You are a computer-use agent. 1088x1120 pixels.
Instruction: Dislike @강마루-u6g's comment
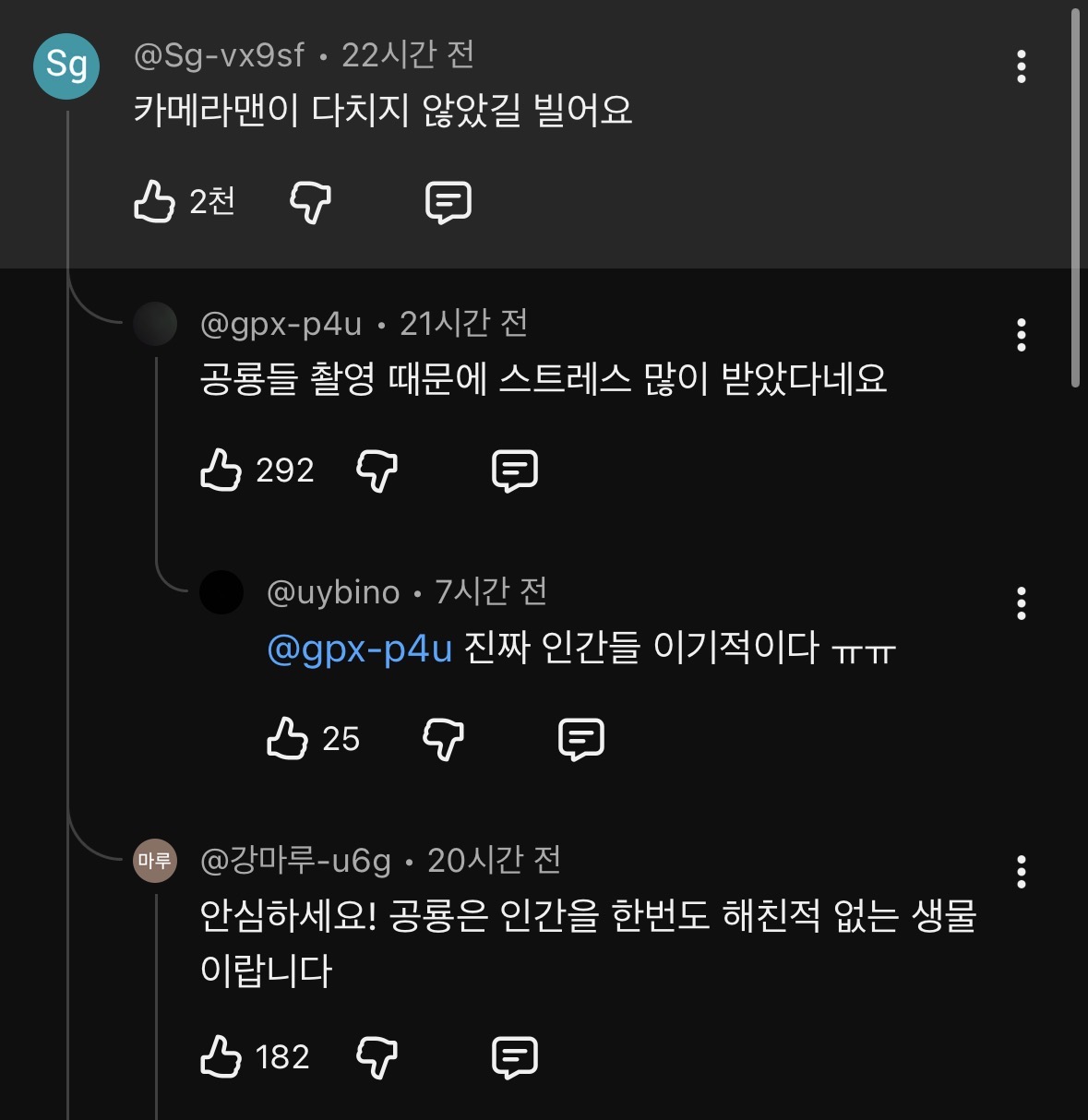[x=377, y=1057]
